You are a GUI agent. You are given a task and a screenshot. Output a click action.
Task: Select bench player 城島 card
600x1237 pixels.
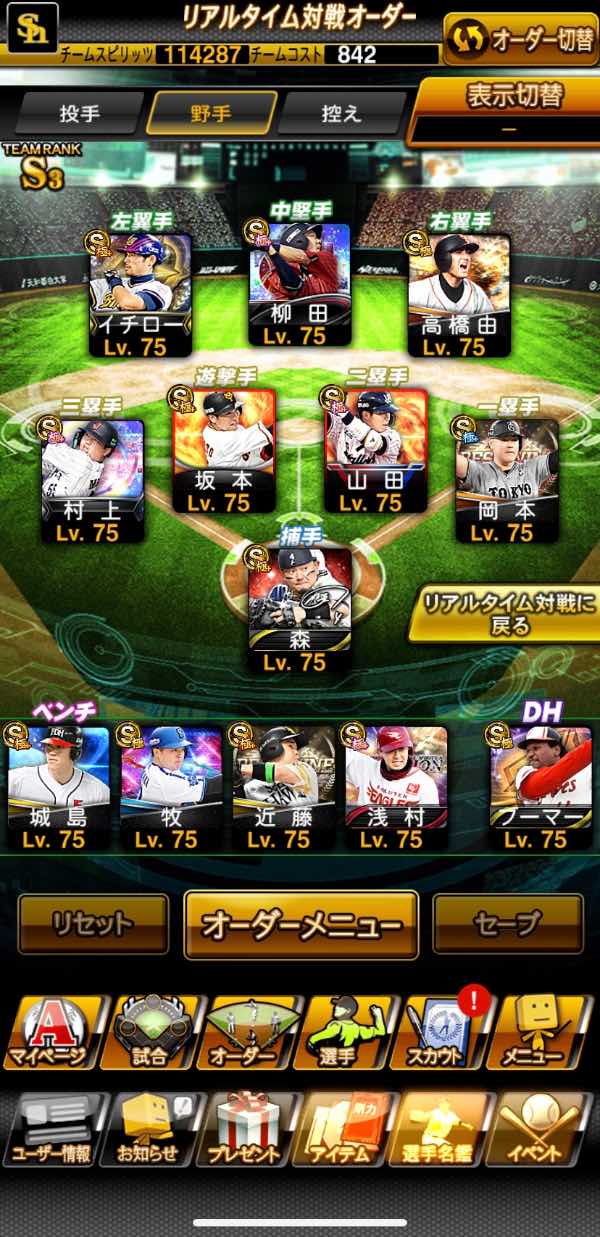(x=58, y=789)
